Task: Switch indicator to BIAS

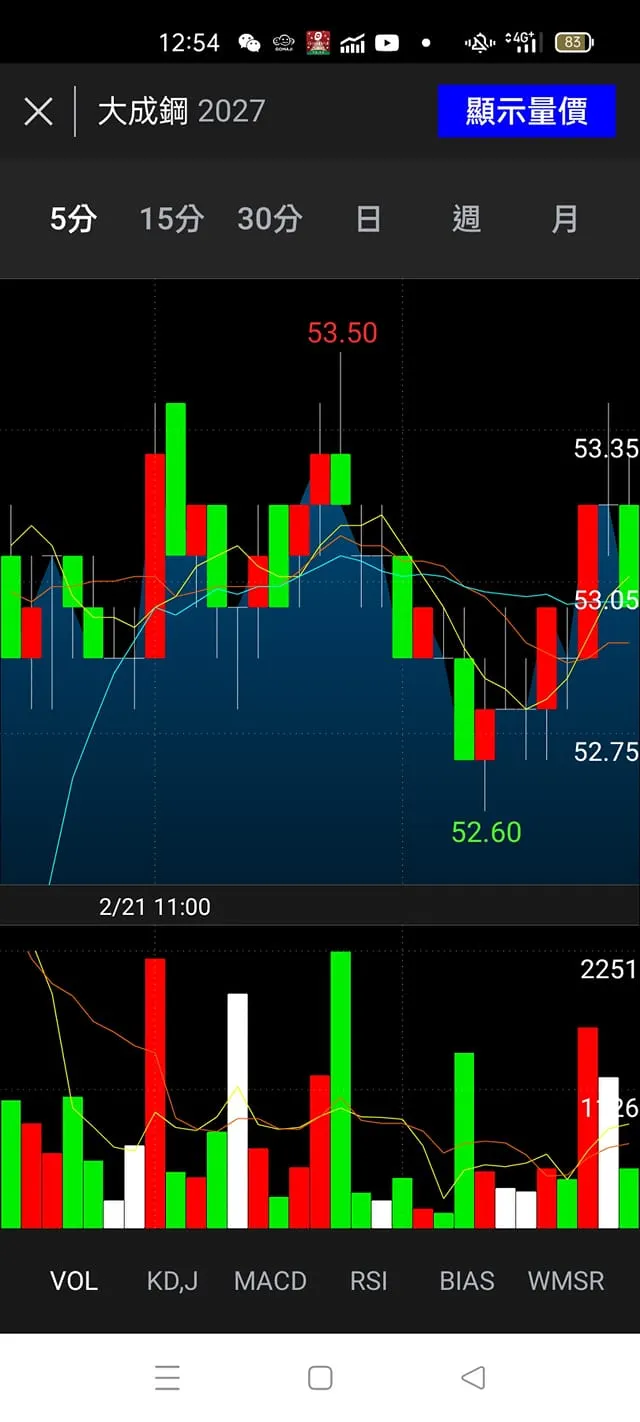Action: [467, 1281]
